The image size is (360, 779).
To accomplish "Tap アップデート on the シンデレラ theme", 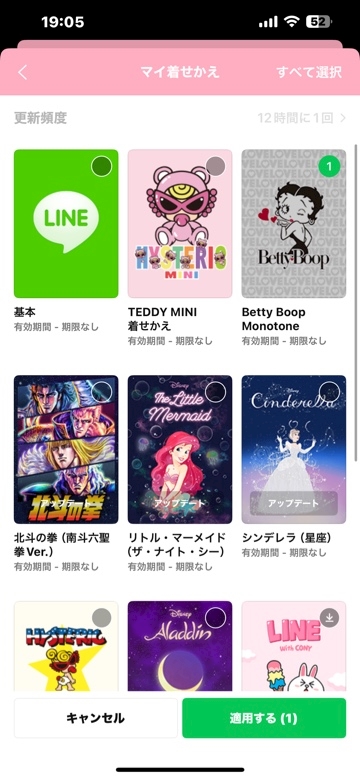I will pyautogui.click(x=293, y=503).
